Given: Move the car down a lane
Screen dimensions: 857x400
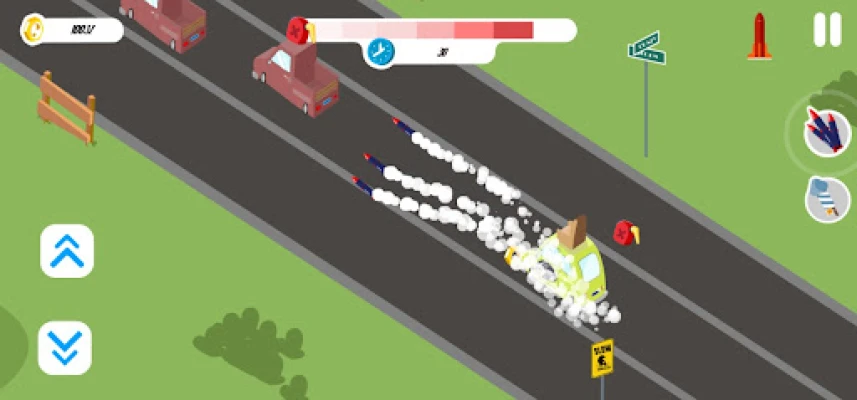Looking at the screenshot, I should 65,347.
